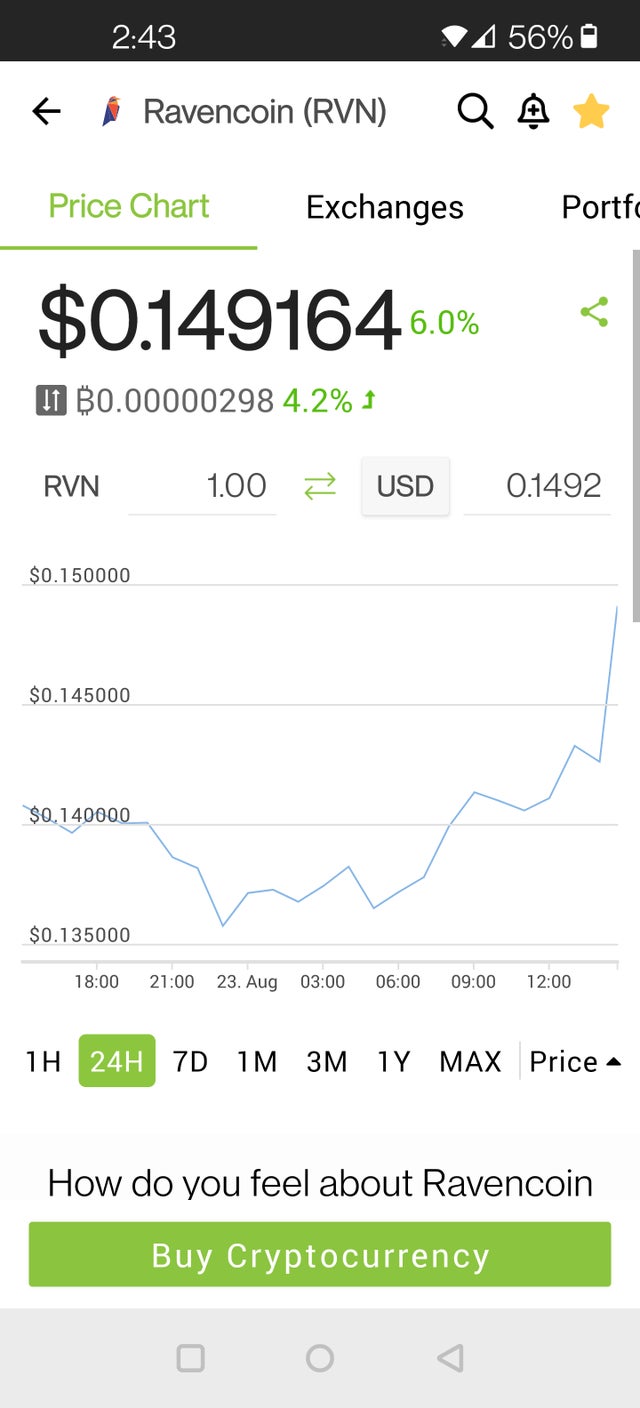Switch chart to 3M range

pos(327,1061)
